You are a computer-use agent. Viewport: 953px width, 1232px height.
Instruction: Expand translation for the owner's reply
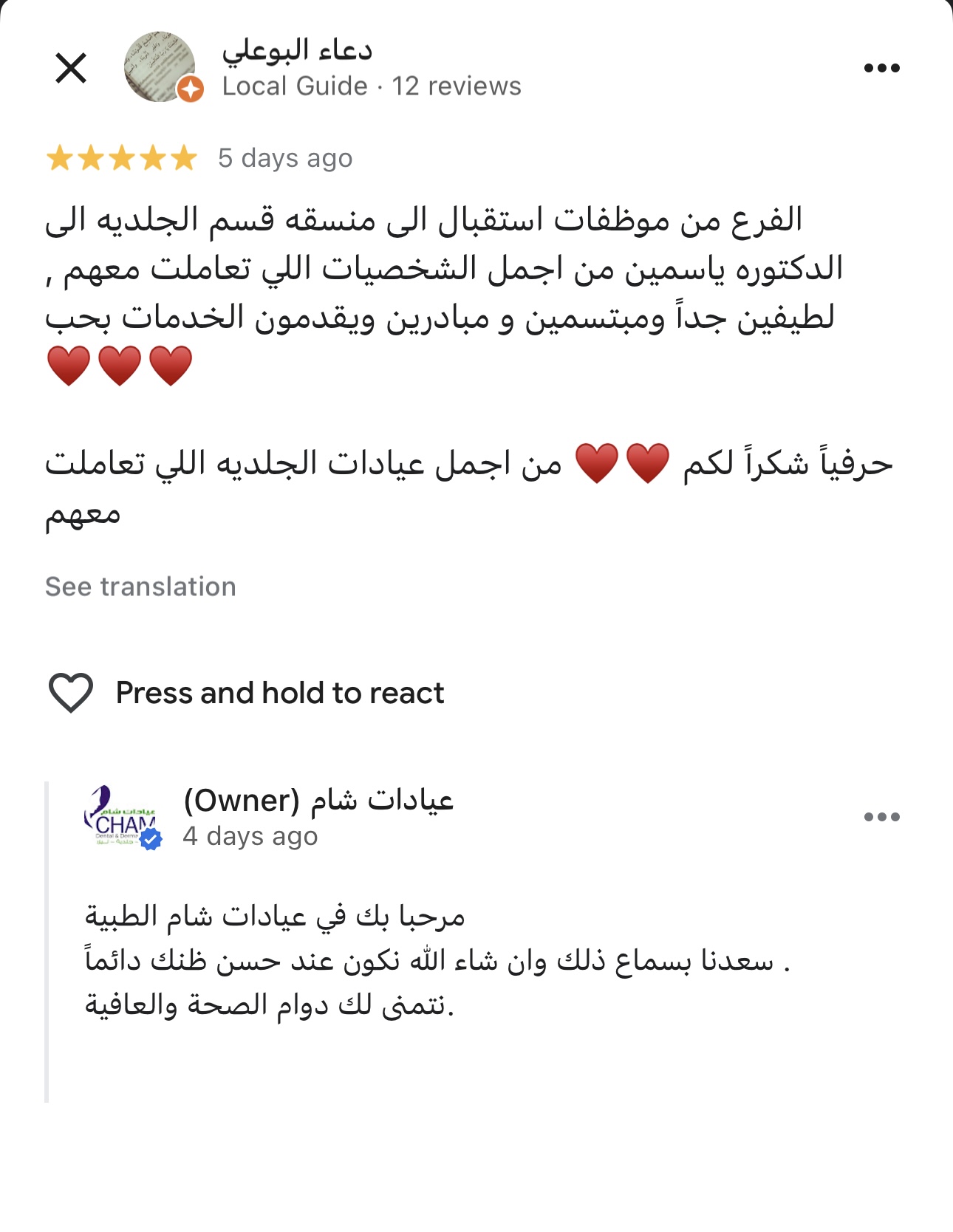click(x=140, y=587)
